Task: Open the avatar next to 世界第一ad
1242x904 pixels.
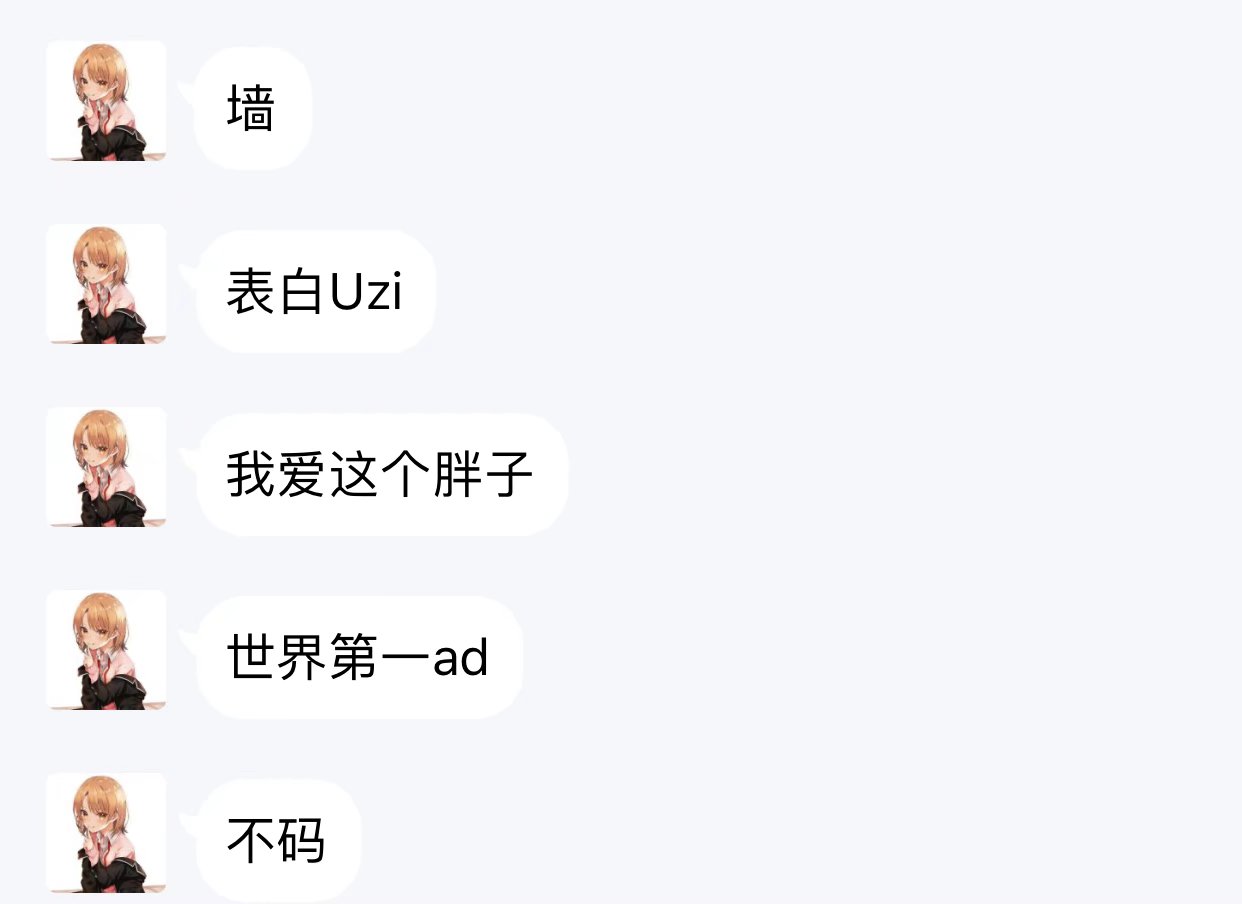Action: point(106,650)
